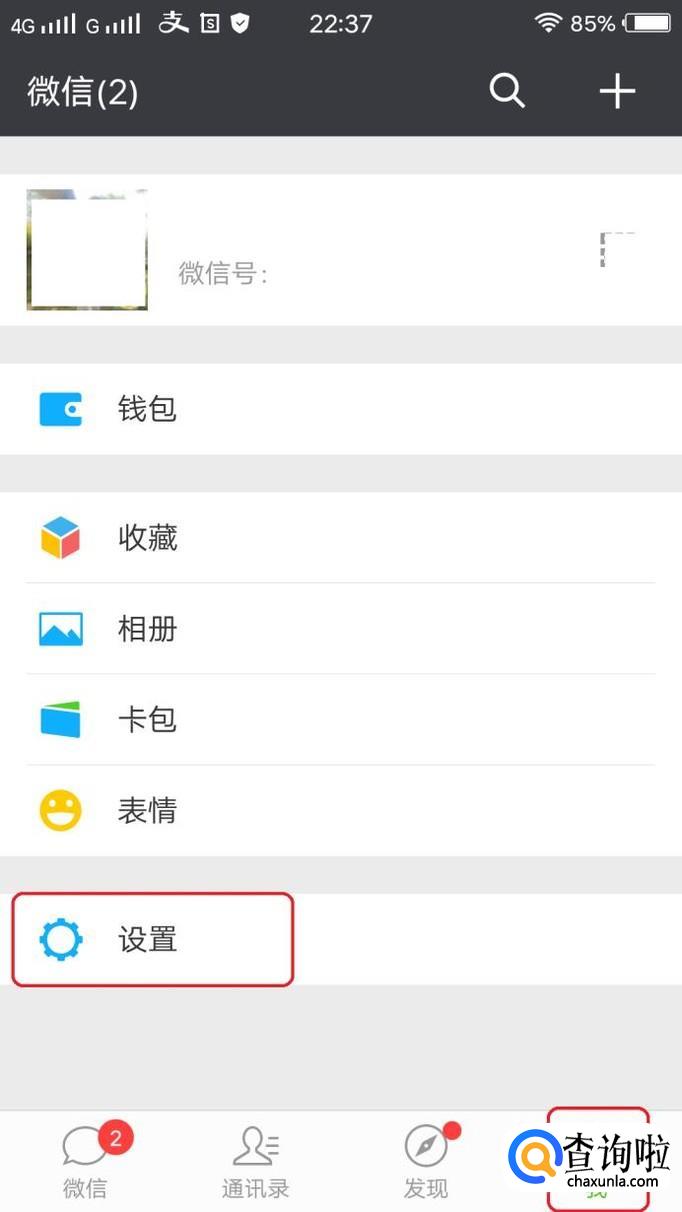Switch to the 发现 discover tab
682x1212 pixels.
pyautogui.click(x=426, y=1160)
